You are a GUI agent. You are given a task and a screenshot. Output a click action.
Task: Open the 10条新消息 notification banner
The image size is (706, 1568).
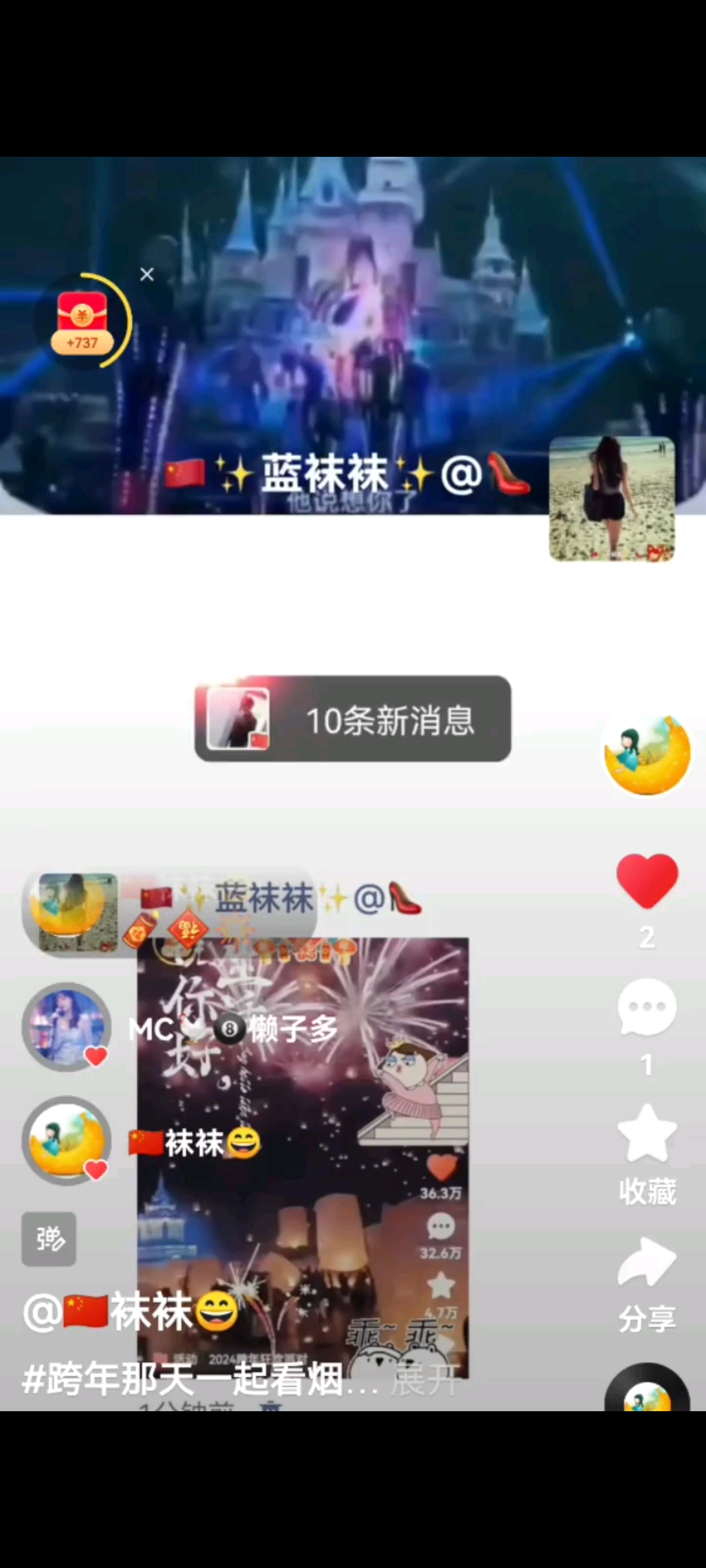[x=353, y=719]
